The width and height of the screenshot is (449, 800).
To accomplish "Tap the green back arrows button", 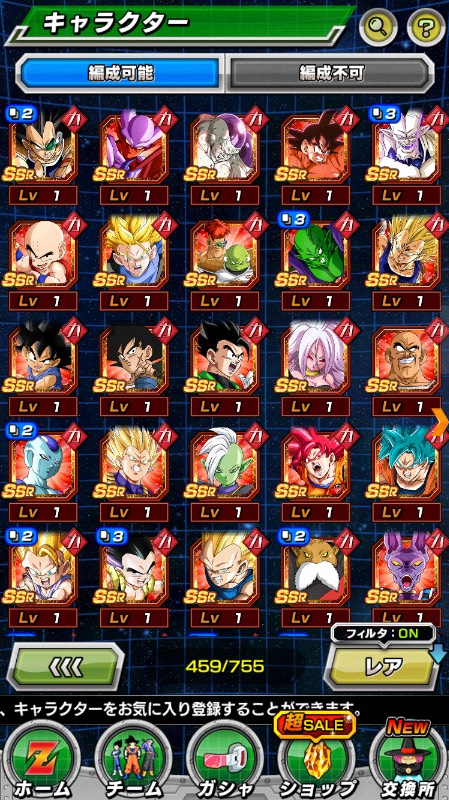I will point(66,666).
